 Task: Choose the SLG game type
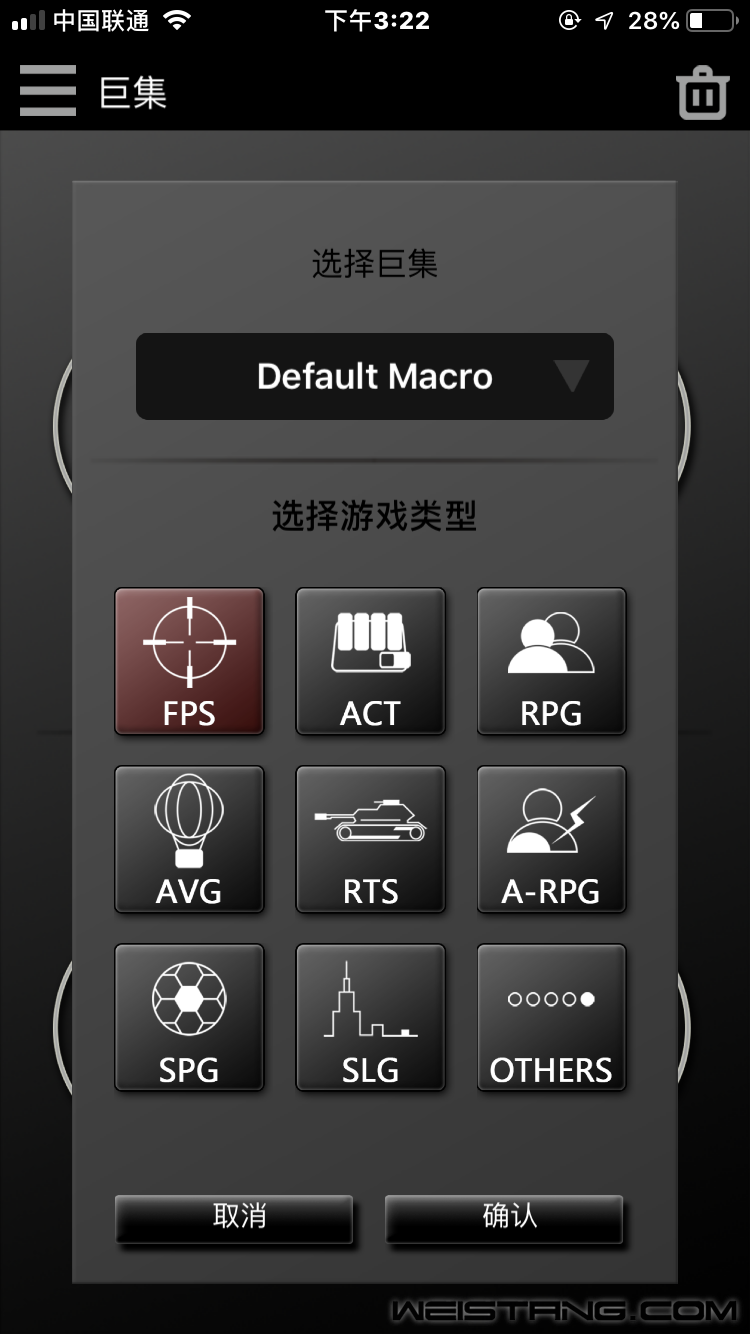(370, 1017)
